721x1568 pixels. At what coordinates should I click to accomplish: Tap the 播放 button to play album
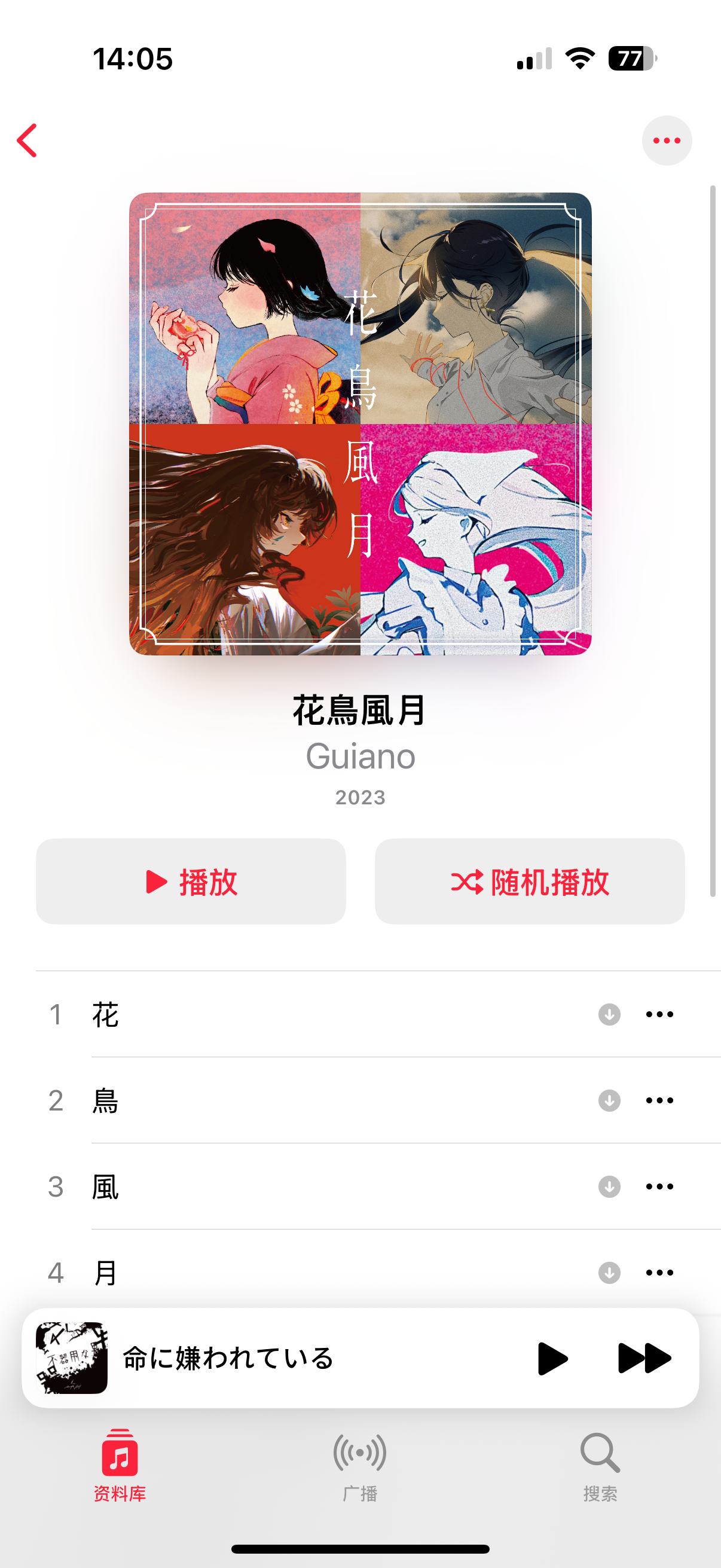(191, 881)
